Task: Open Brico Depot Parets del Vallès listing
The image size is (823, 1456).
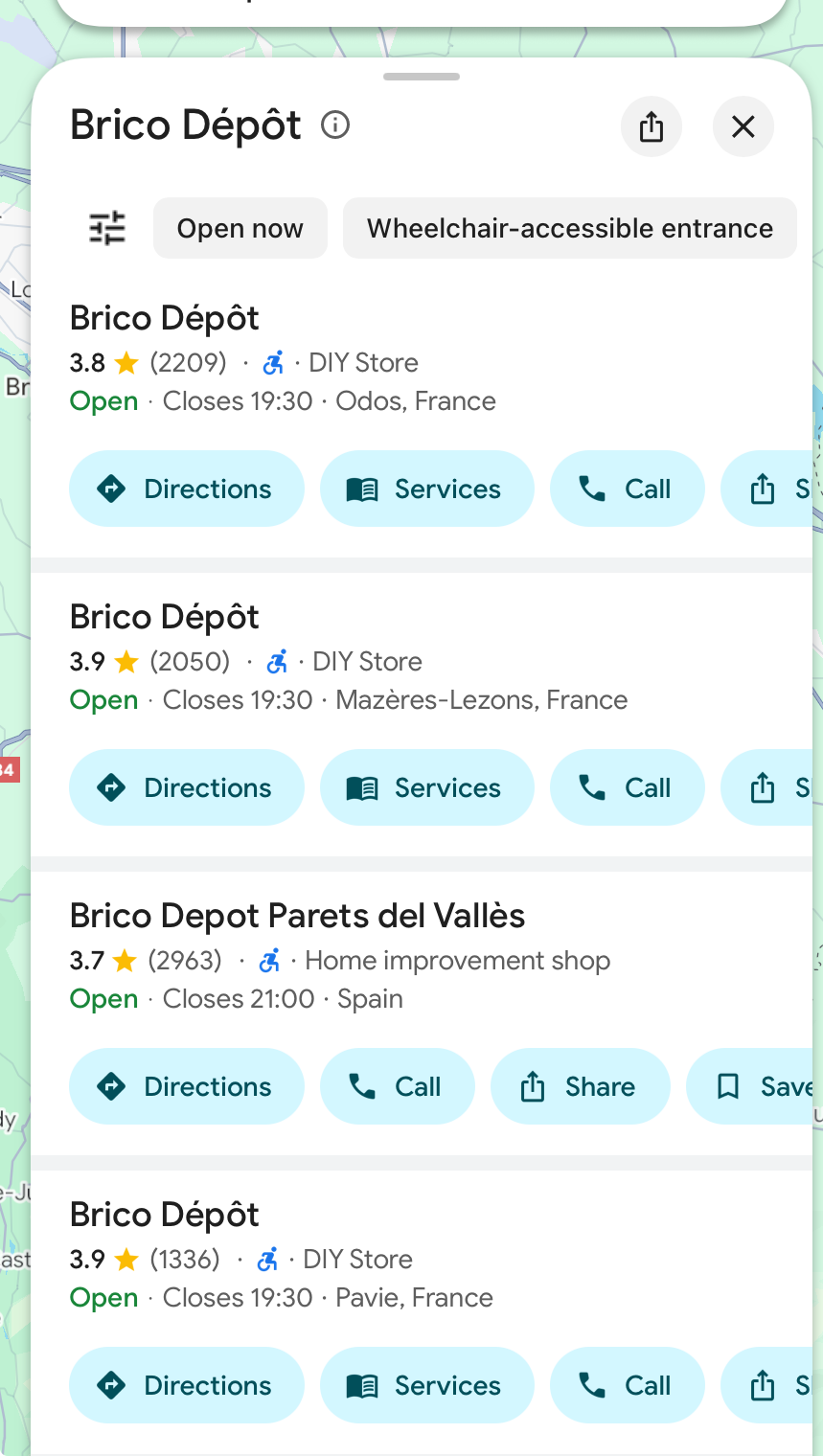Action: pos(297,916)
